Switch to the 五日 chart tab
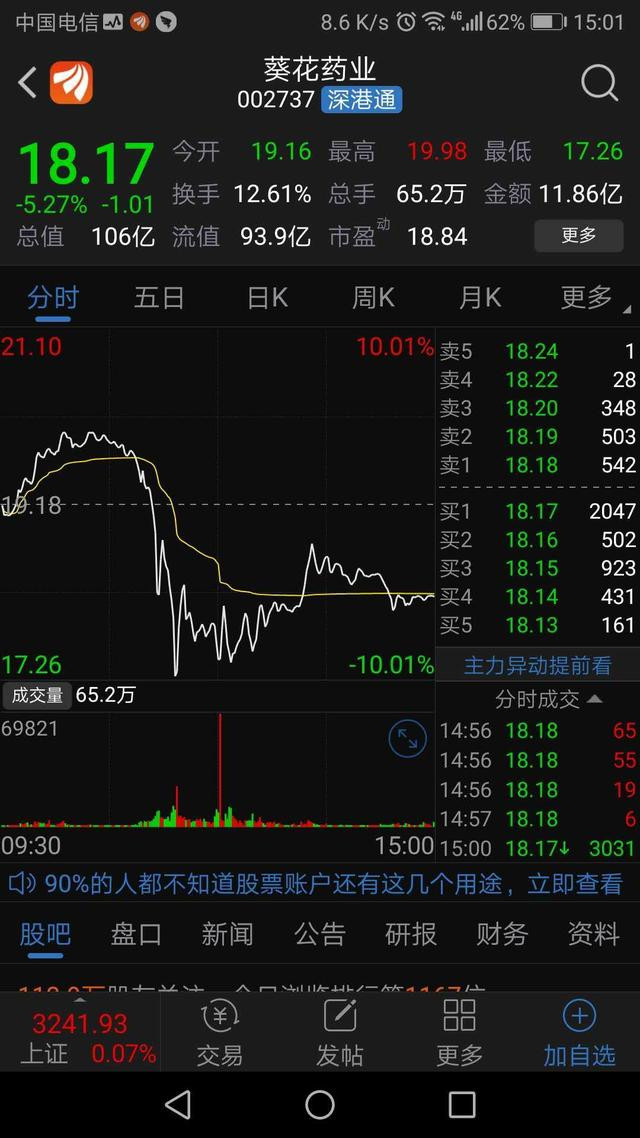This screenshot has height=1138, width=640. [x=159, y=298]
